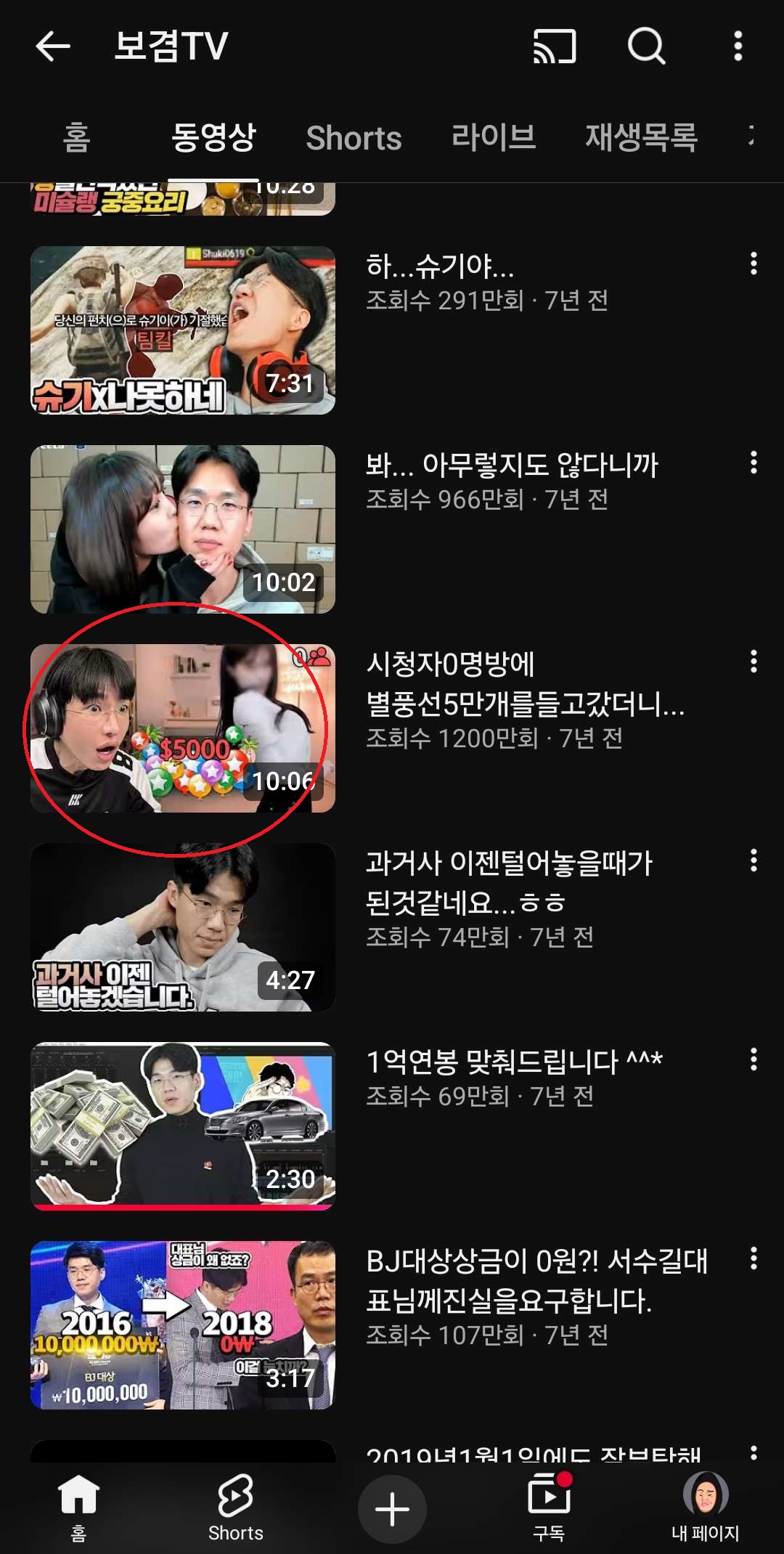
Task: Open options for 과거사 이젠털어놓을때가 video
Action: coord(754,861)
